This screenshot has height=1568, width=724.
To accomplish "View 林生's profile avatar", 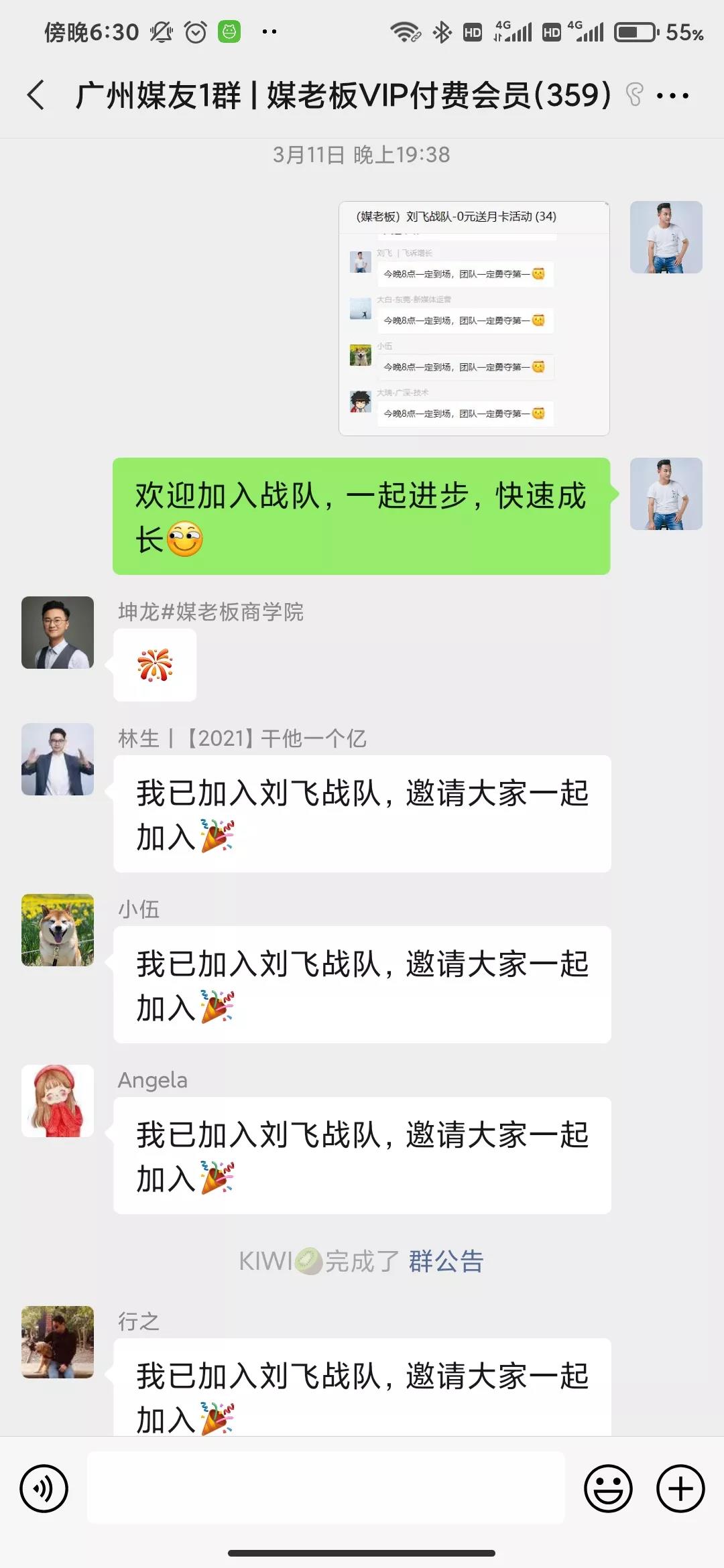I will [58, 759].
